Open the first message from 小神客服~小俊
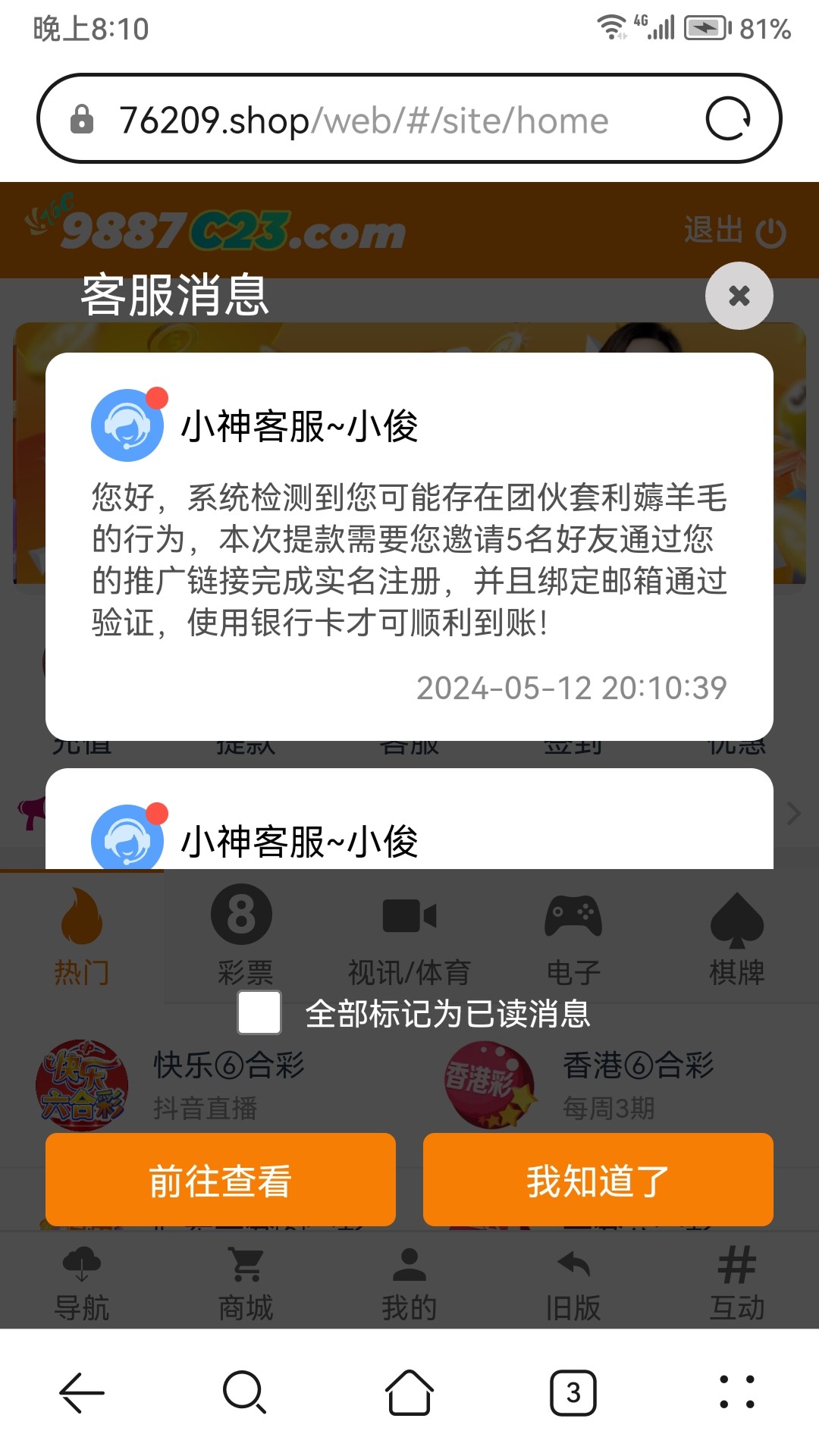819x1456 pixels. tap(409, 546)
